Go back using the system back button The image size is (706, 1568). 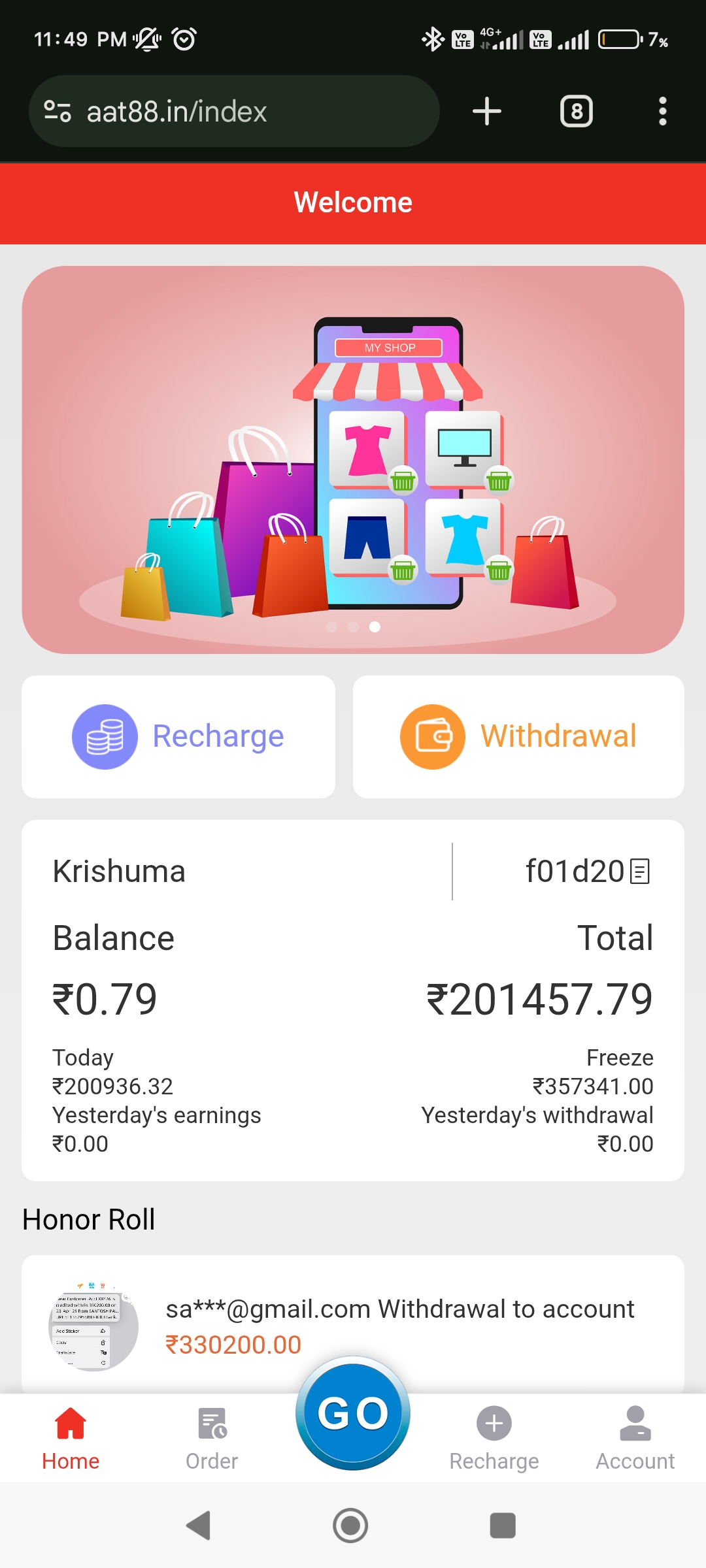pos(199,1526)
